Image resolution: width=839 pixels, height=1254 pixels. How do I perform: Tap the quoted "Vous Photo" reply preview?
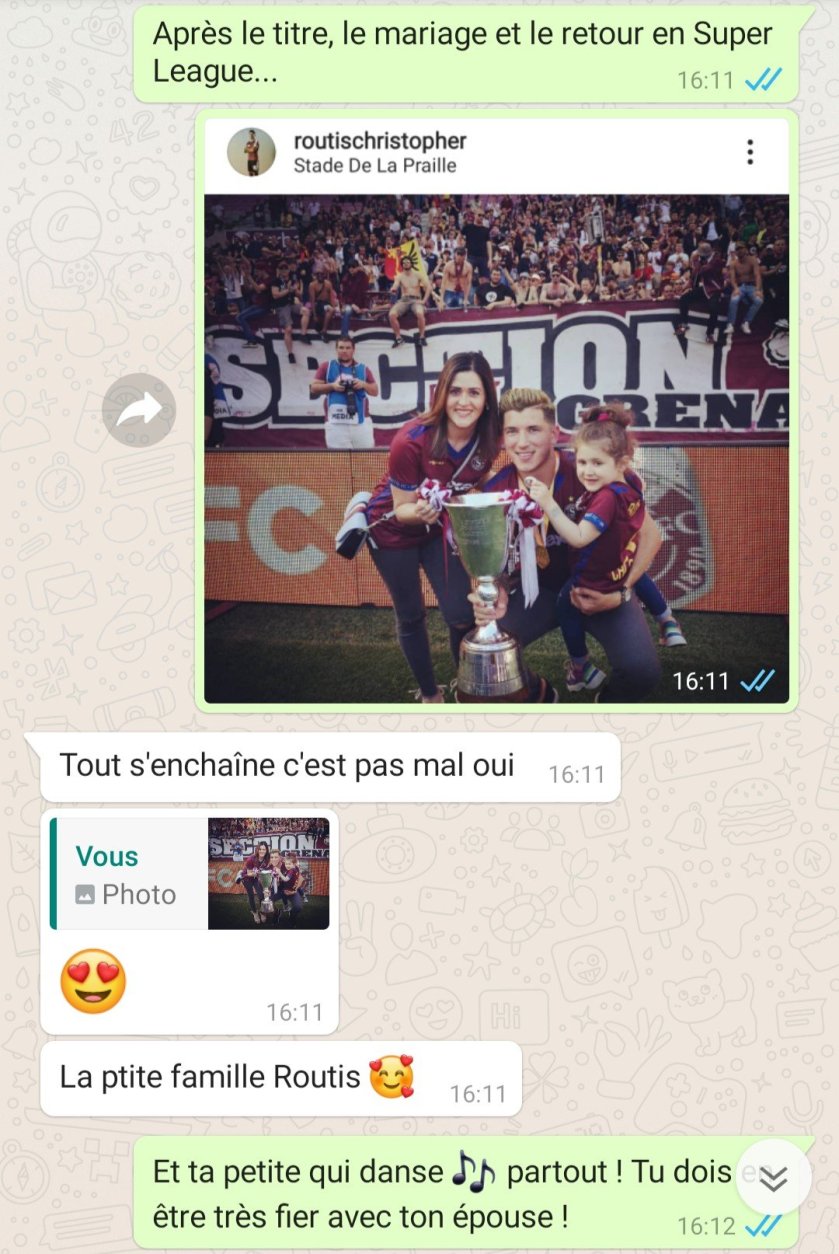click(190, 874)
